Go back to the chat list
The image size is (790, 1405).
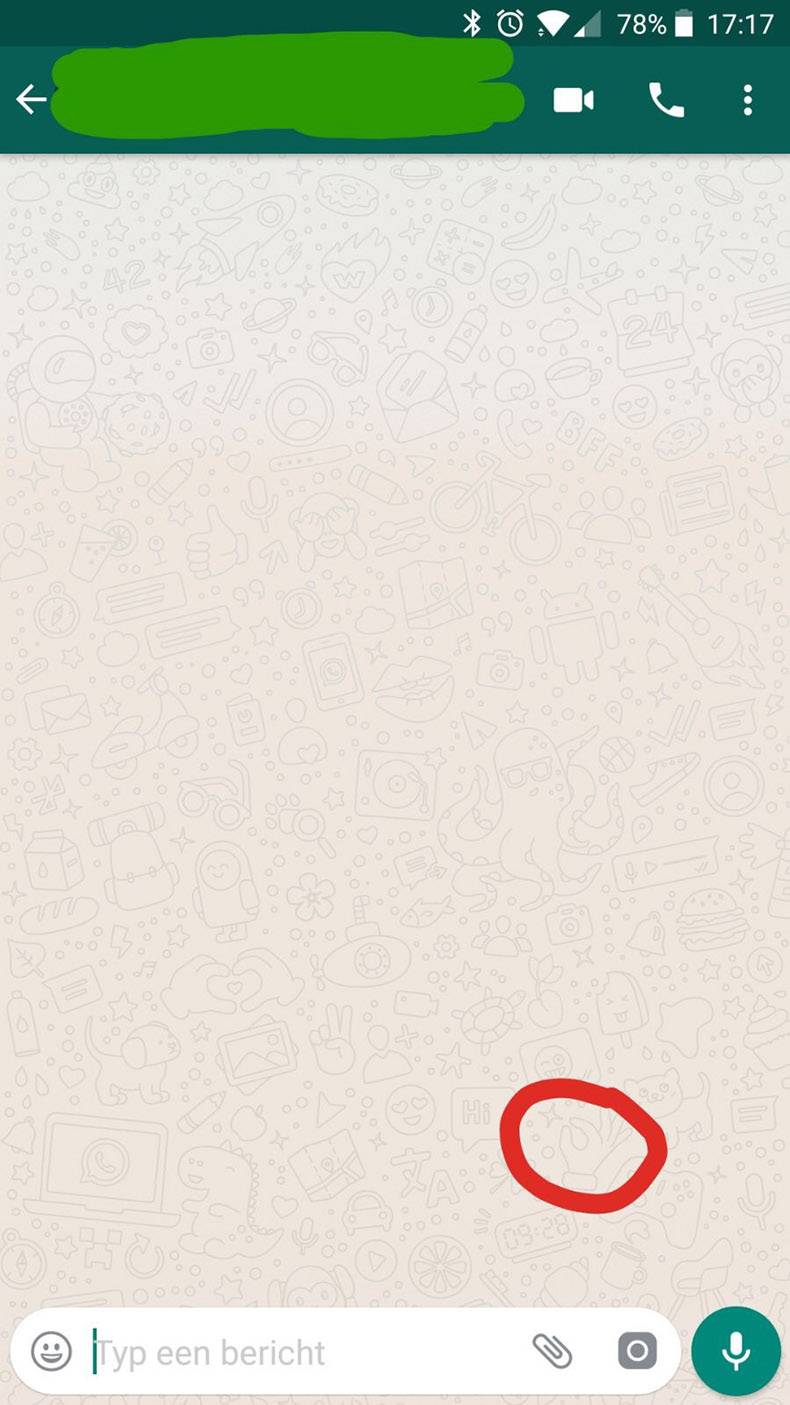tap(31, 100)
